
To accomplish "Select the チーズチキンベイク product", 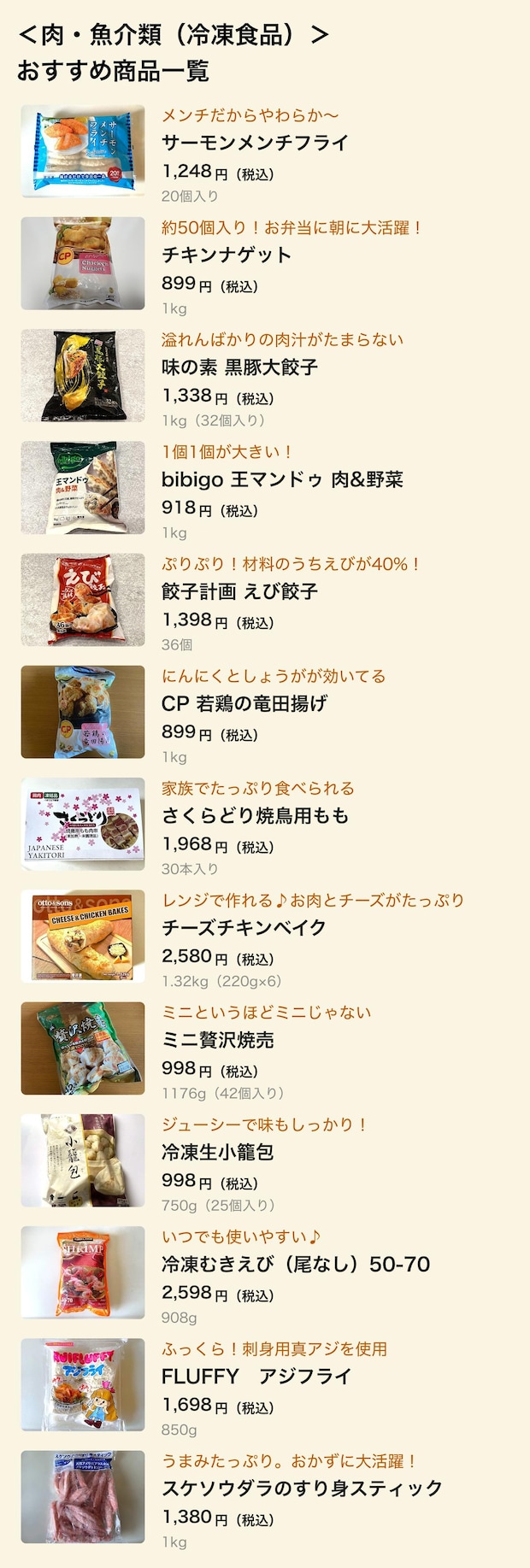I will 244,927.
